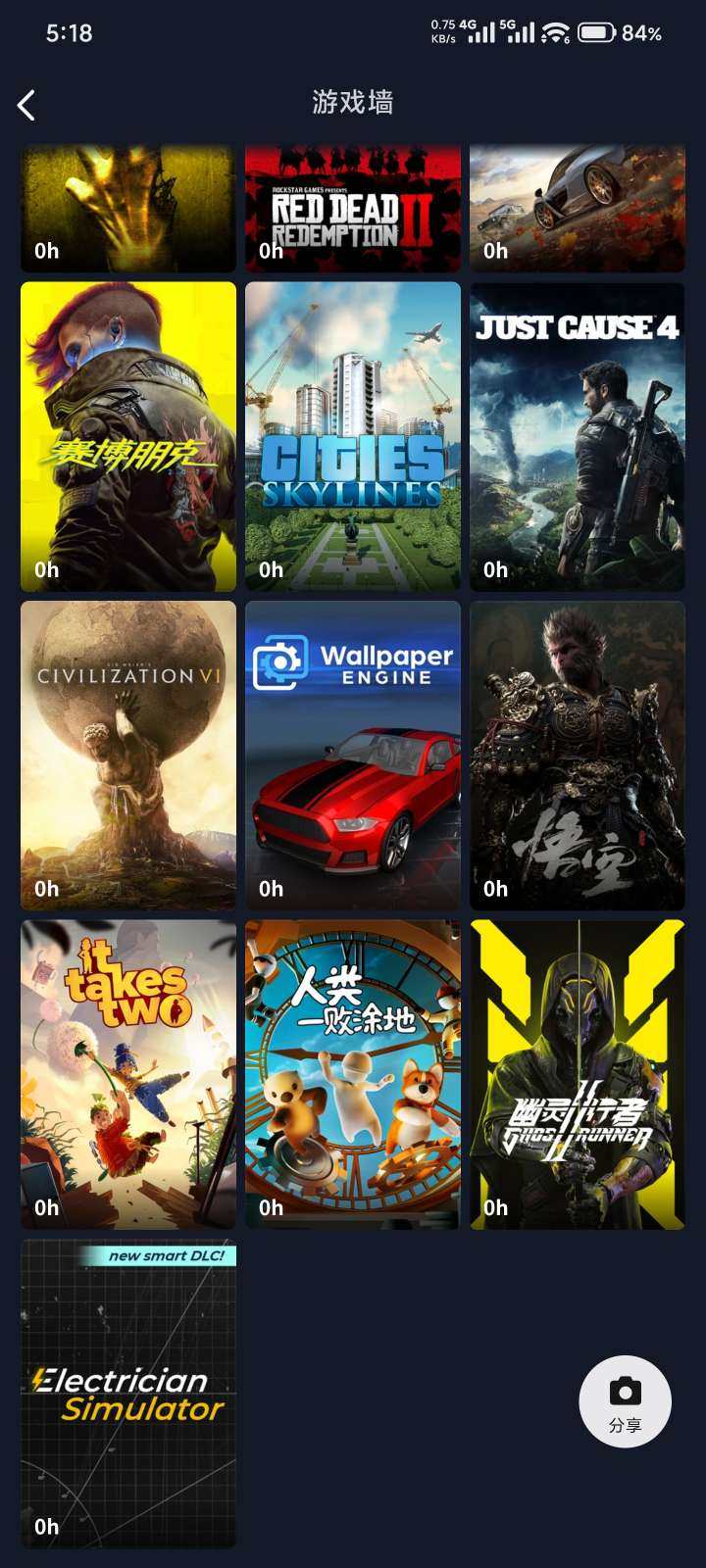
Task: View the Civilization VI tile
Action: coord(128,756)
